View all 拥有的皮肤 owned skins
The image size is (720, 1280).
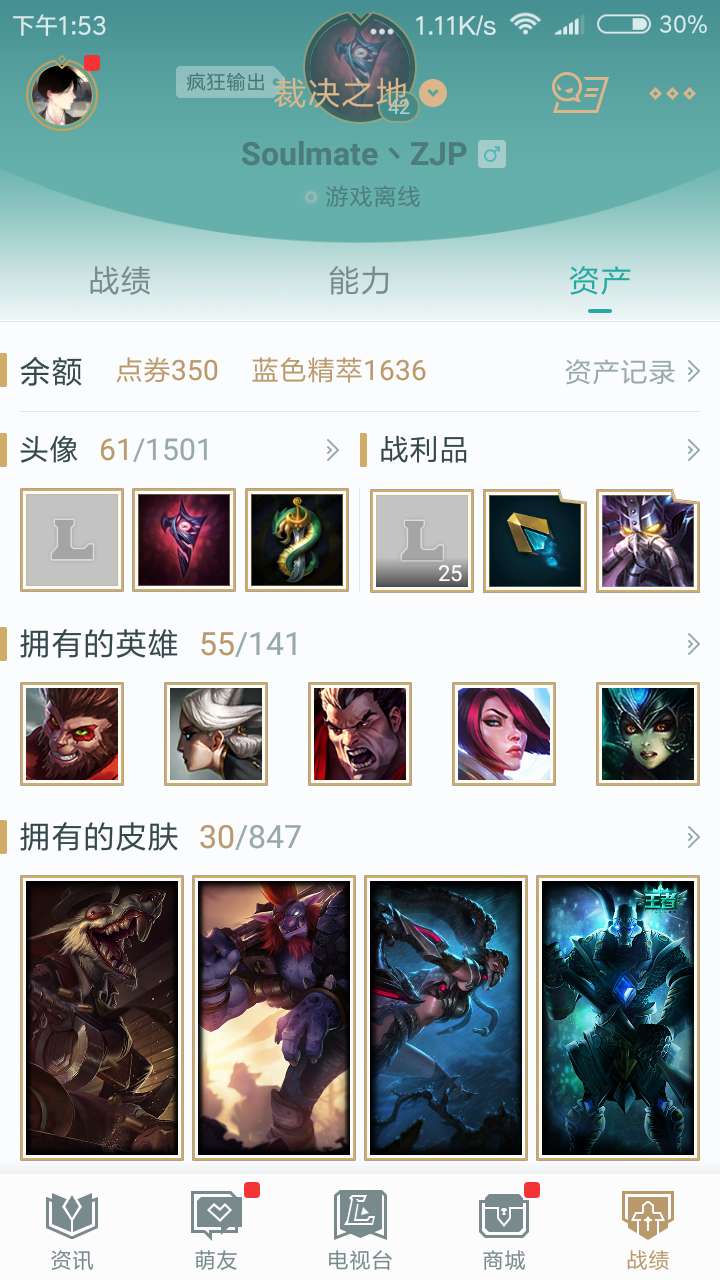[692, 837]
